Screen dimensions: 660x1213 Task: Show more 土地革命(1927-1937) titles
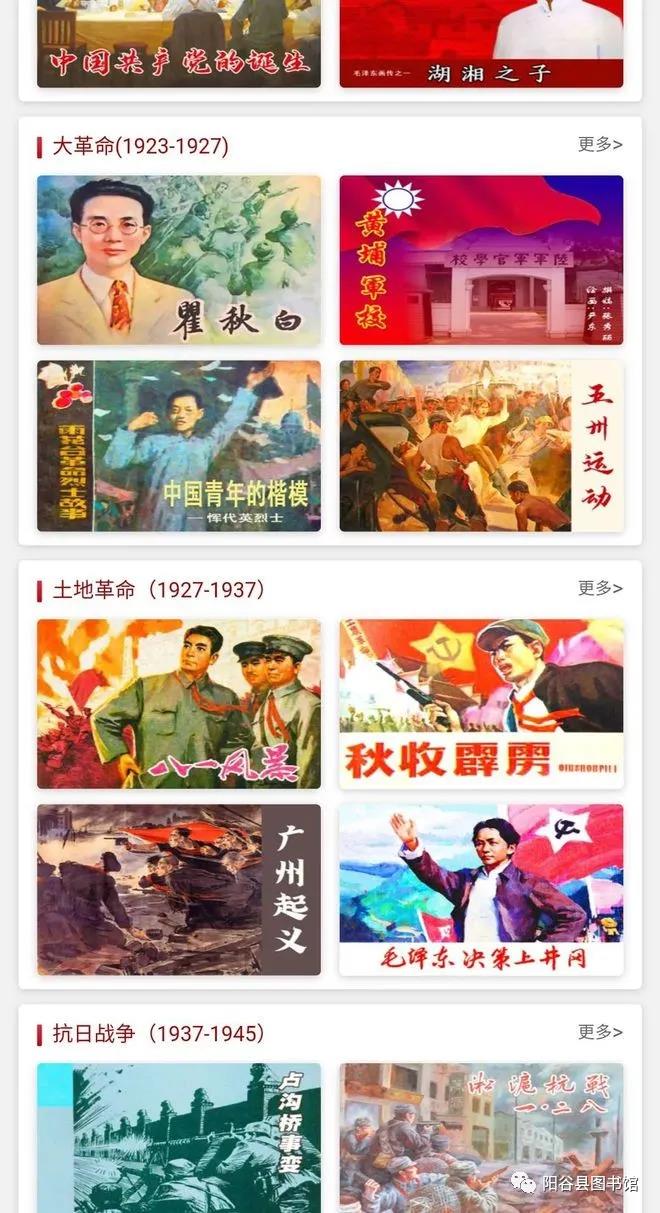(x=600, y=589)
